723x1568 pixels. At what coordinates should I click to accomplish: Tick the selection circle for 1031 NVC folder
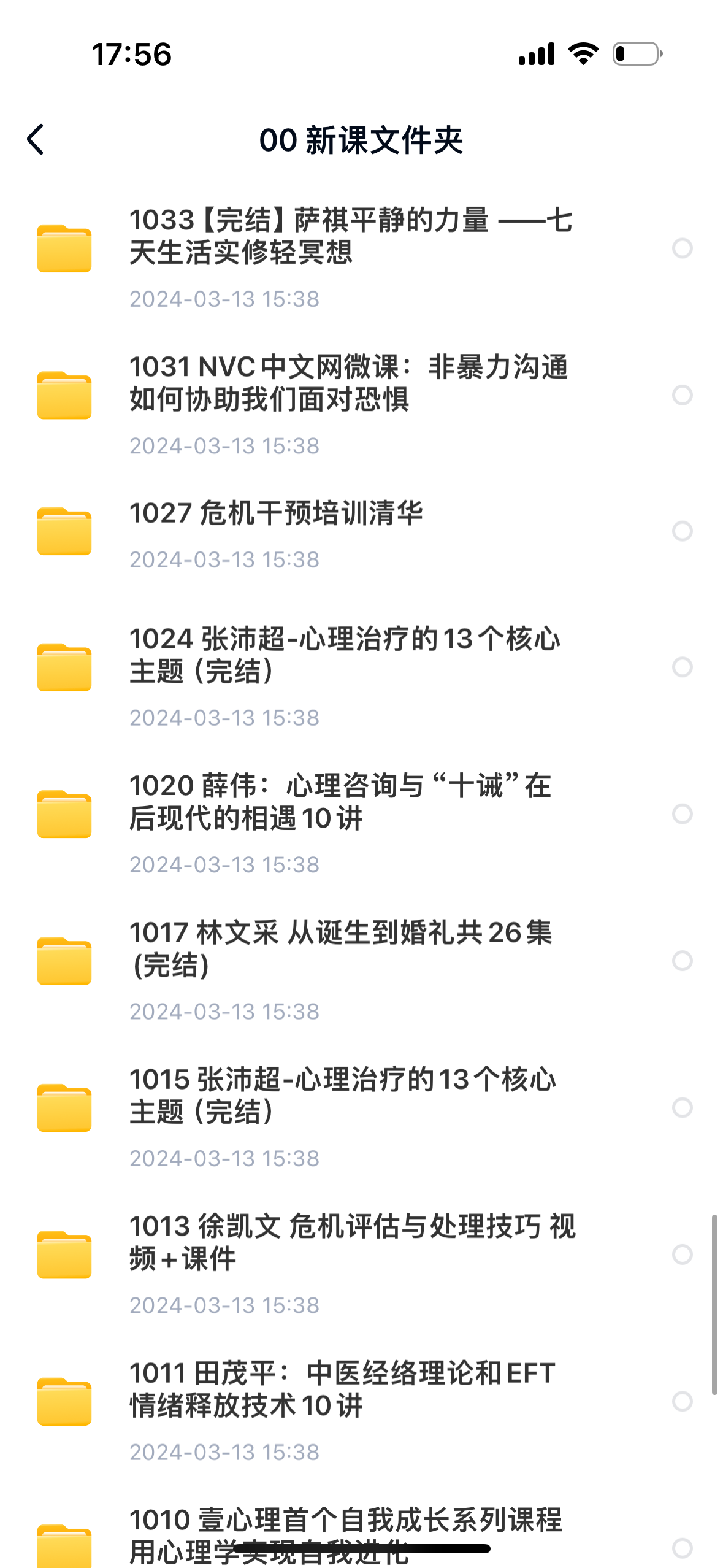coord(682,395)
